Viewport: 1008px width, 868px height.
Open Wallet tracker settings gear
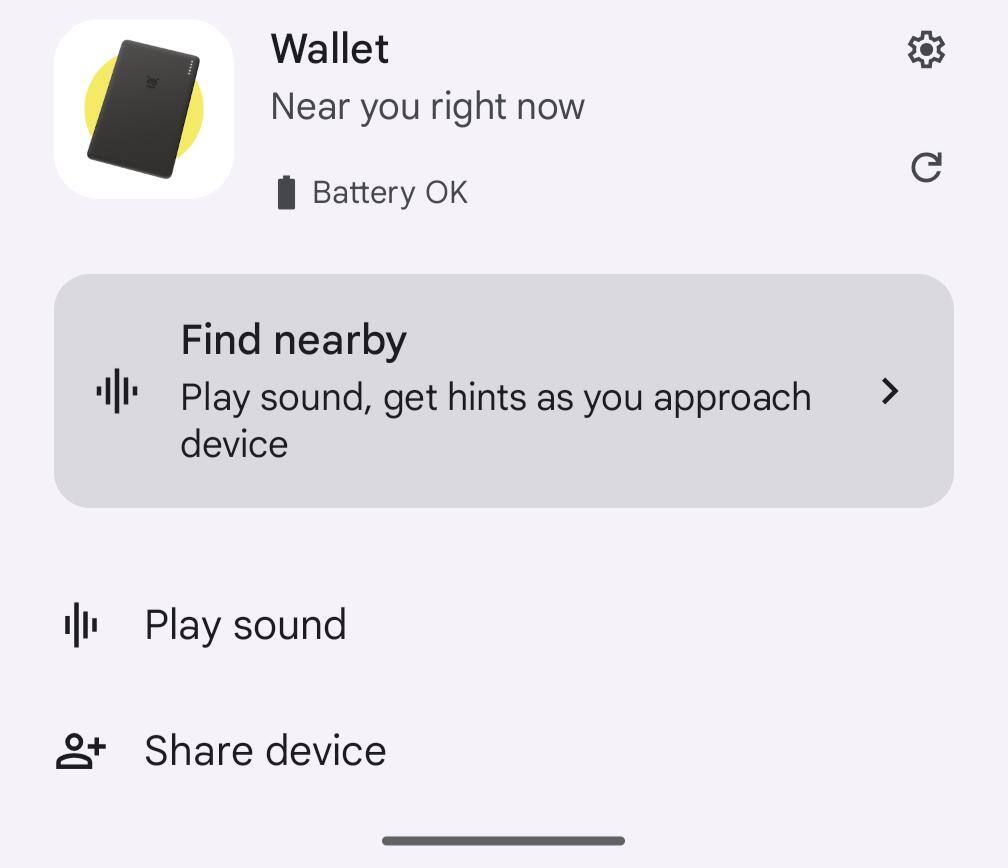click(x=926, y=49)
